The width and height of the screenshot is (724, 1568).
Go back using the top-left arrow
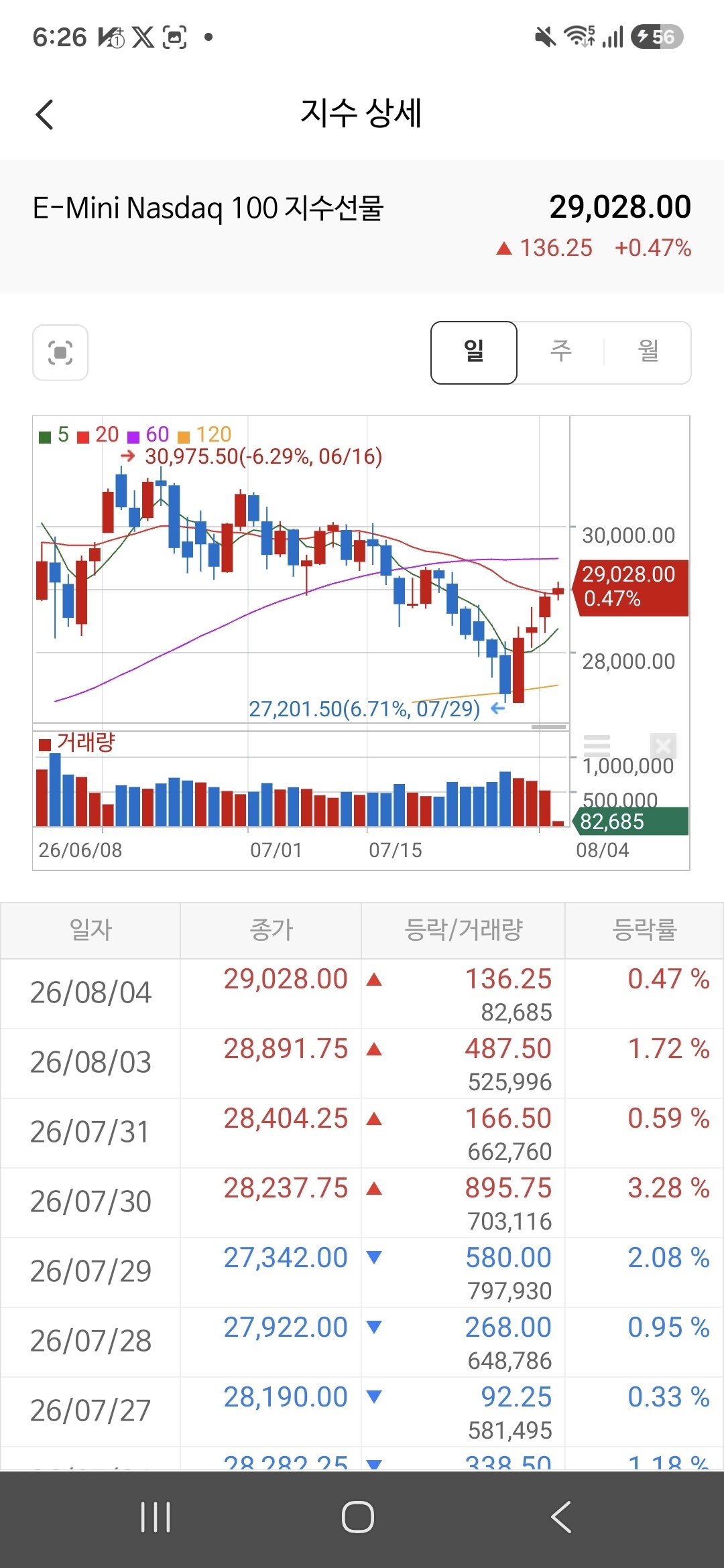[x=44, y=115]
